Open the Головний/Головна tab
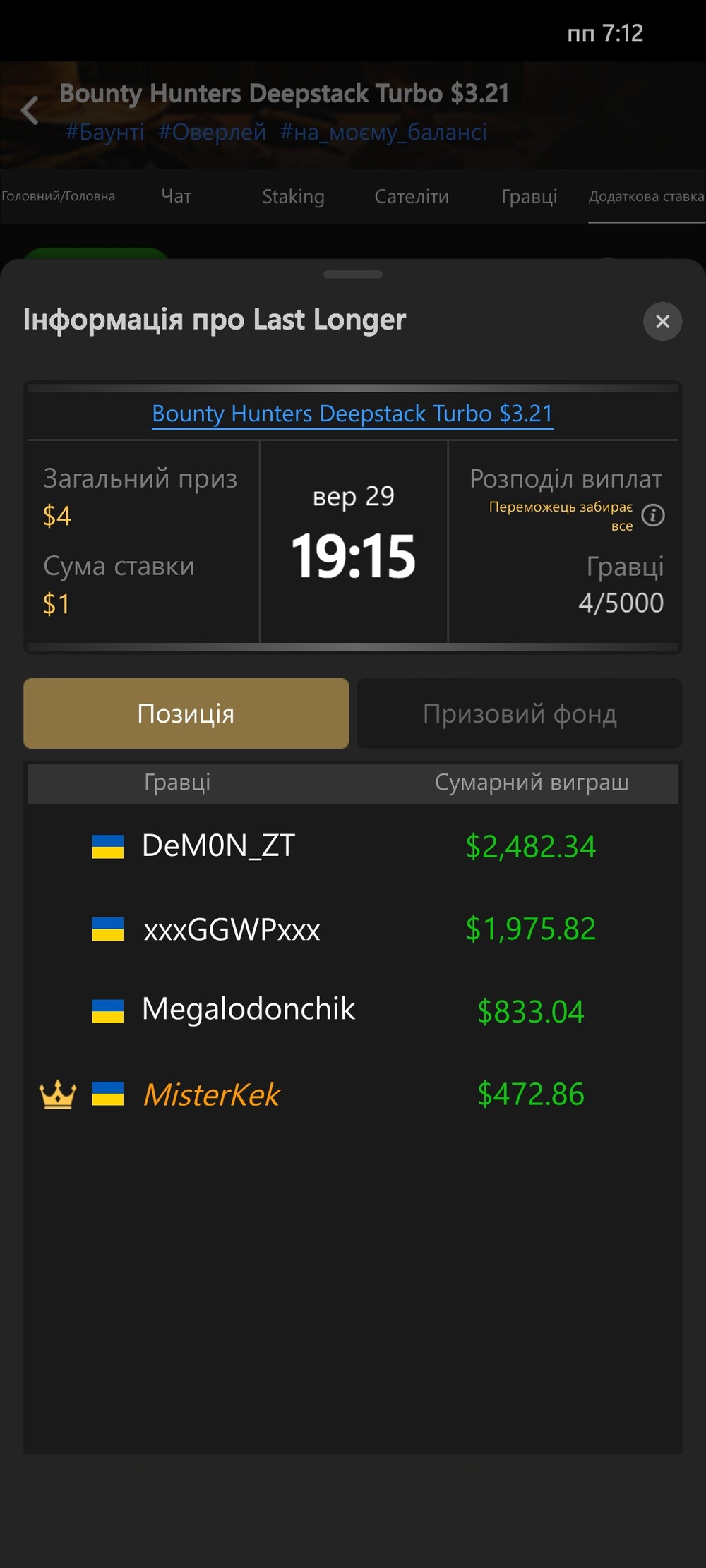 pos(58,196)
